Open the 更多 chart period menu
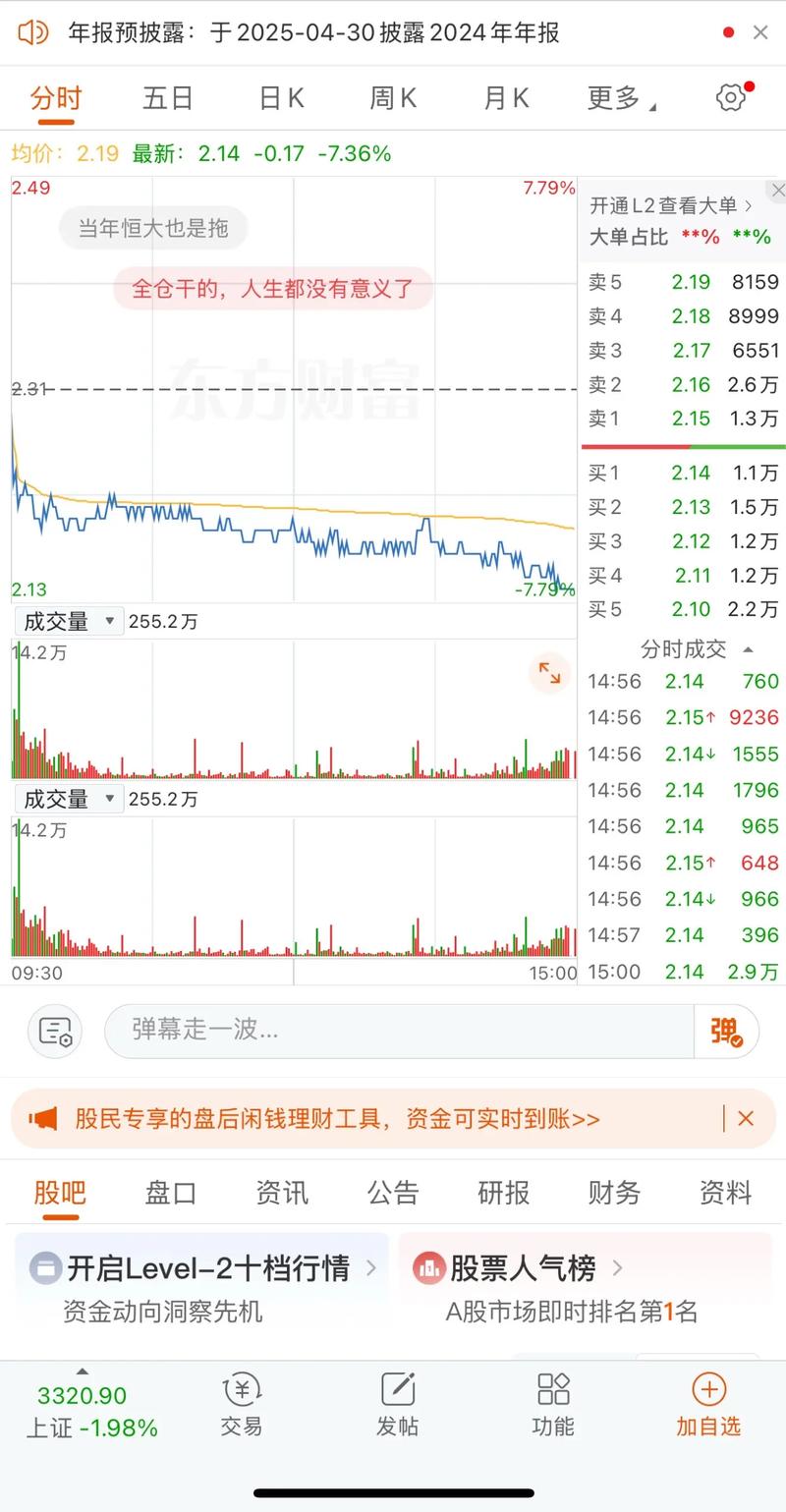This screenshot has height=1512, width=786. [617, 96]
